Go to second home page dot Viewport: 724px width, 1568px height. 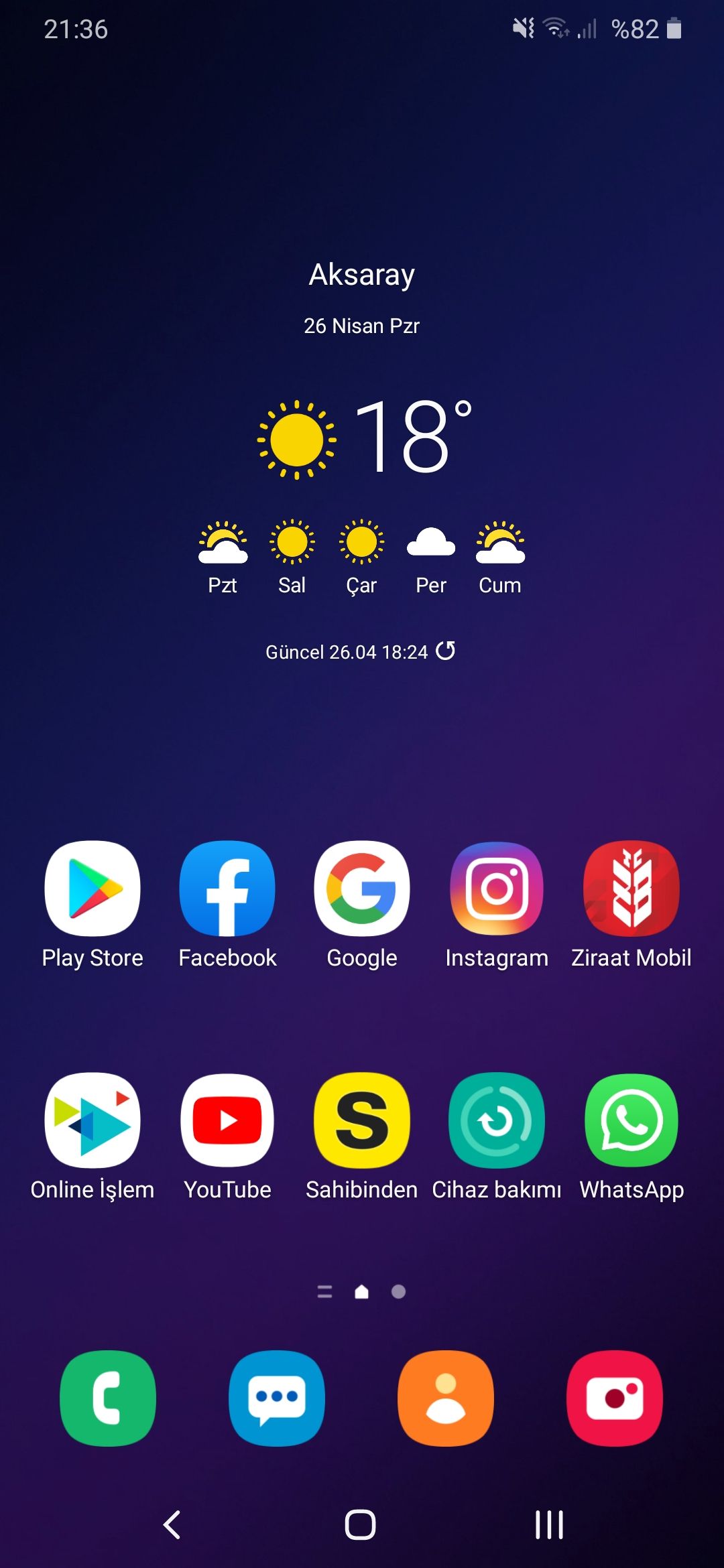(398, 1291)
